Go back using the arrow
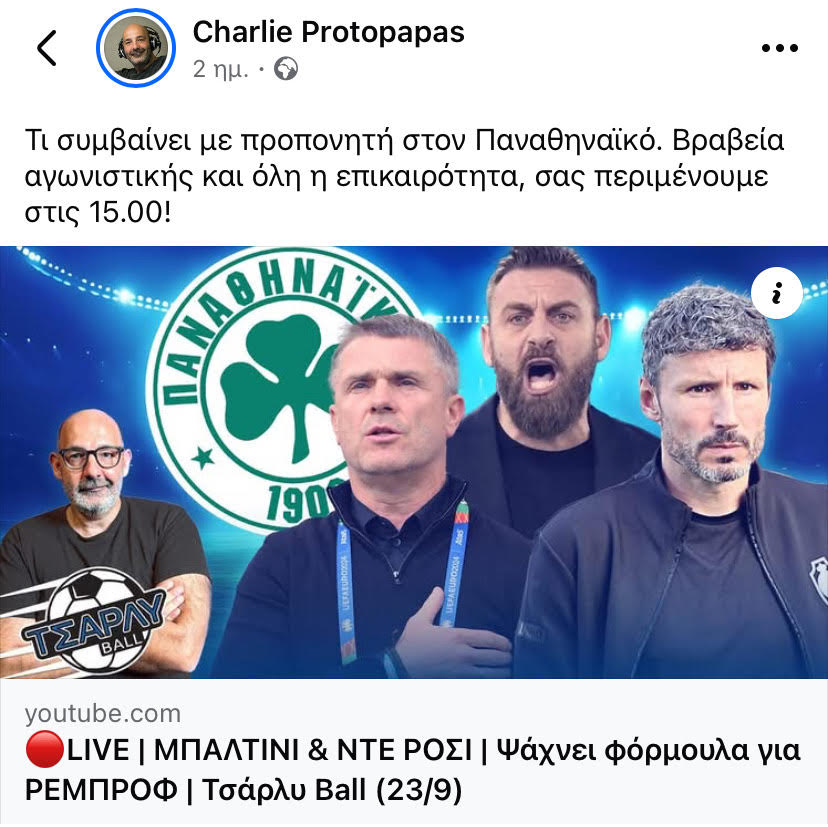 pyautogui.click(x=47, y=48)
